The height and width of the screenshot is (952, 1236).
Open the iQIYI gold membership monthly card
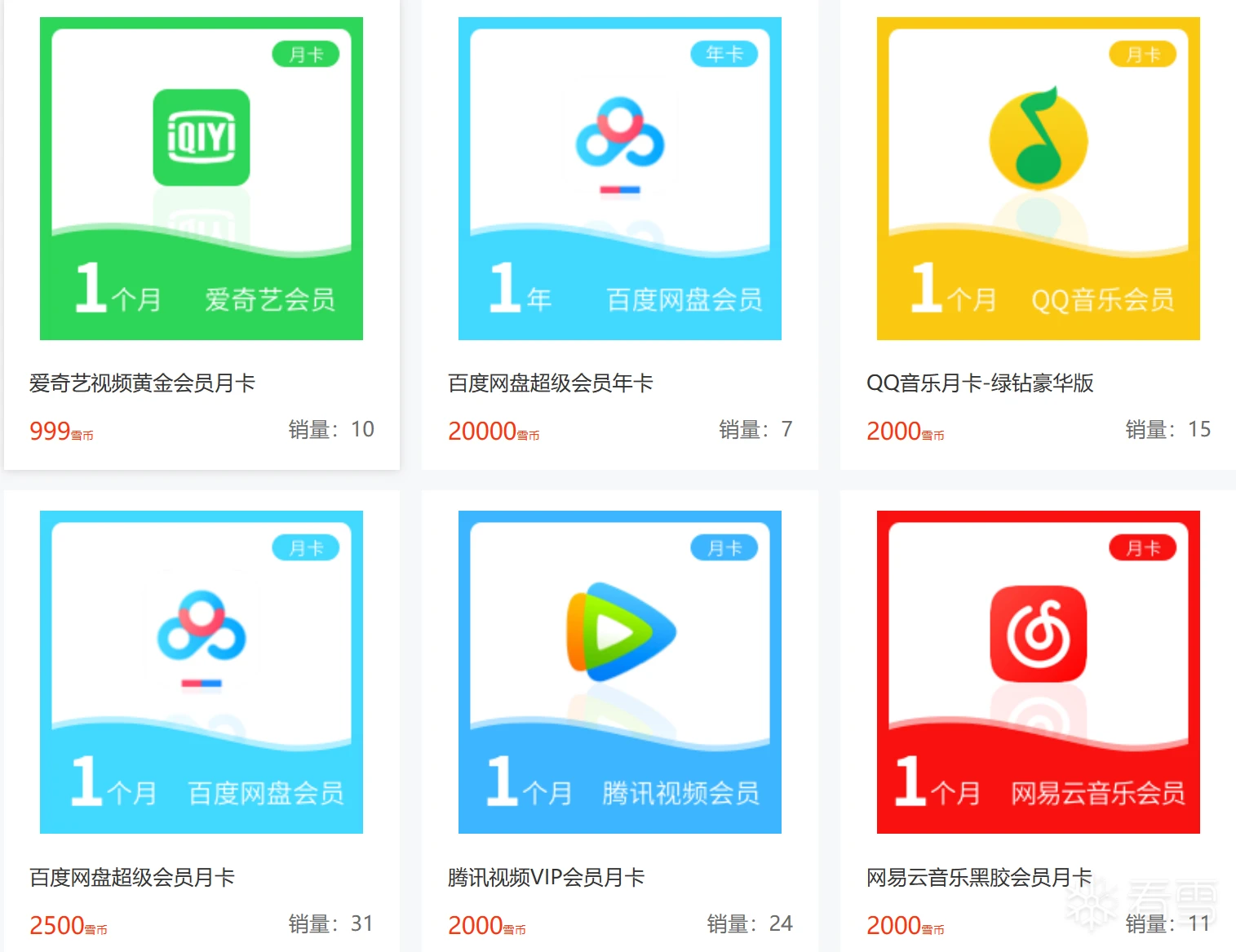pyautogui.click(x=202, y=179)
